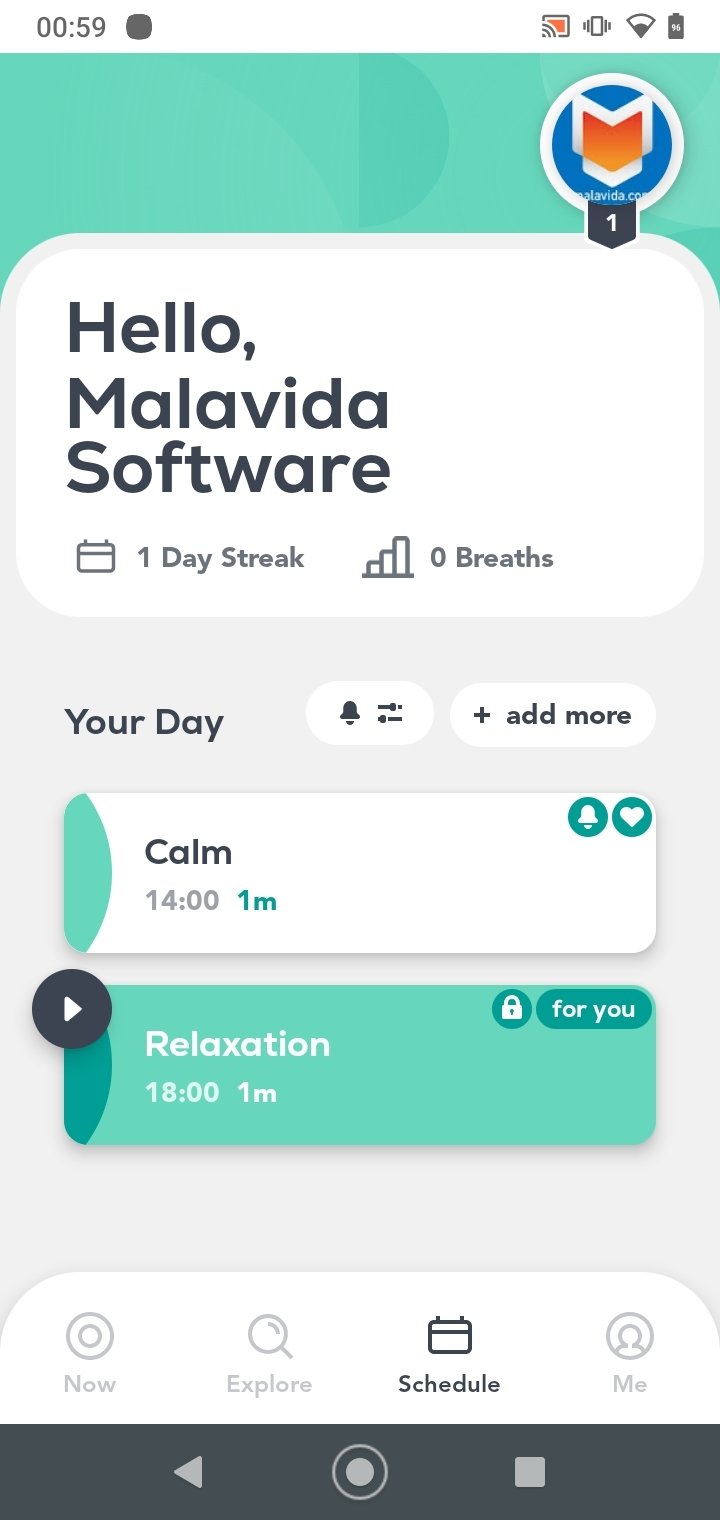Open reminder settings with bell and sliders
Image resolution: width=720 pixels, height=1520 pixels.
pos(370,714)
